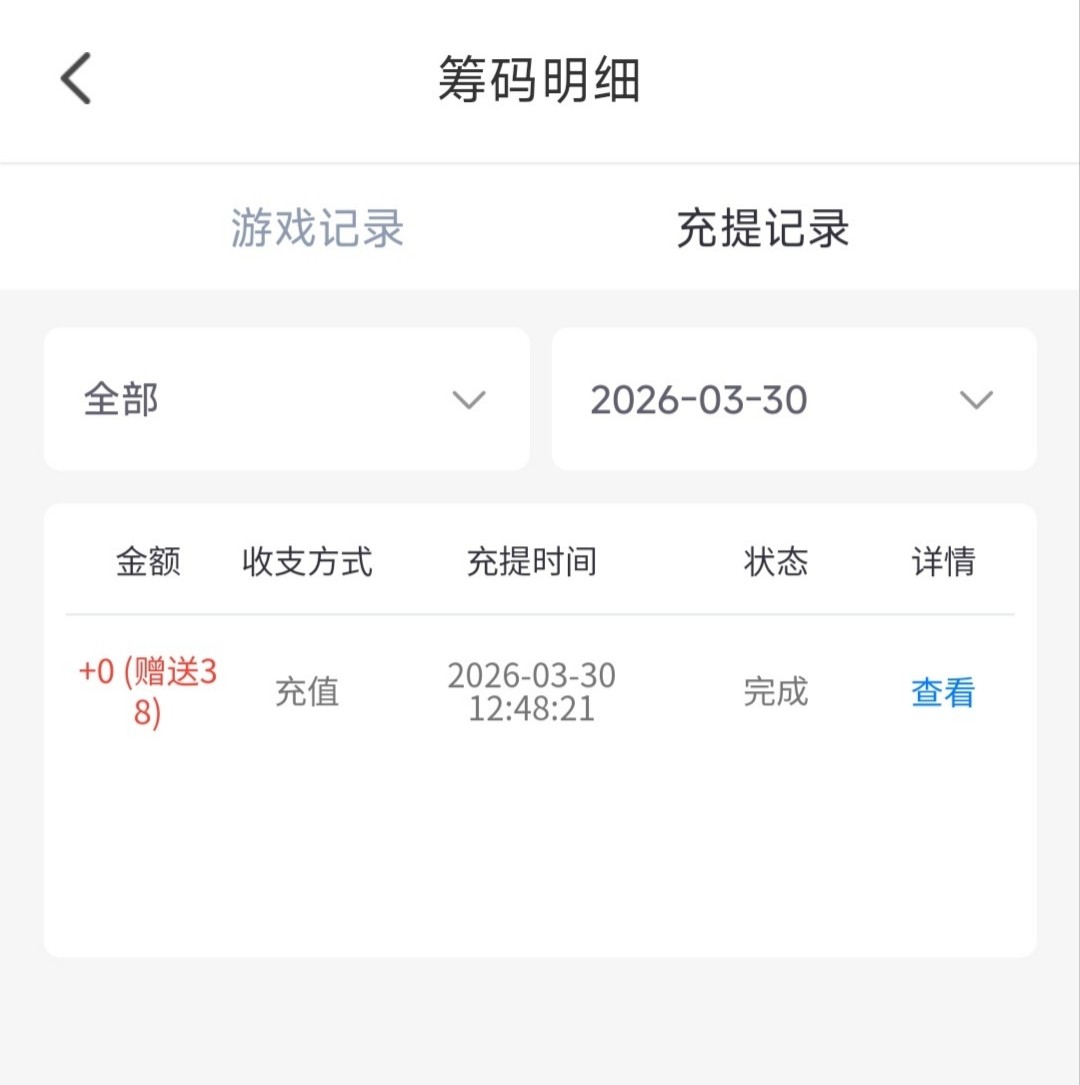
Task: Tap 查看 to view recharge details
Action: (x=942, y=692)
